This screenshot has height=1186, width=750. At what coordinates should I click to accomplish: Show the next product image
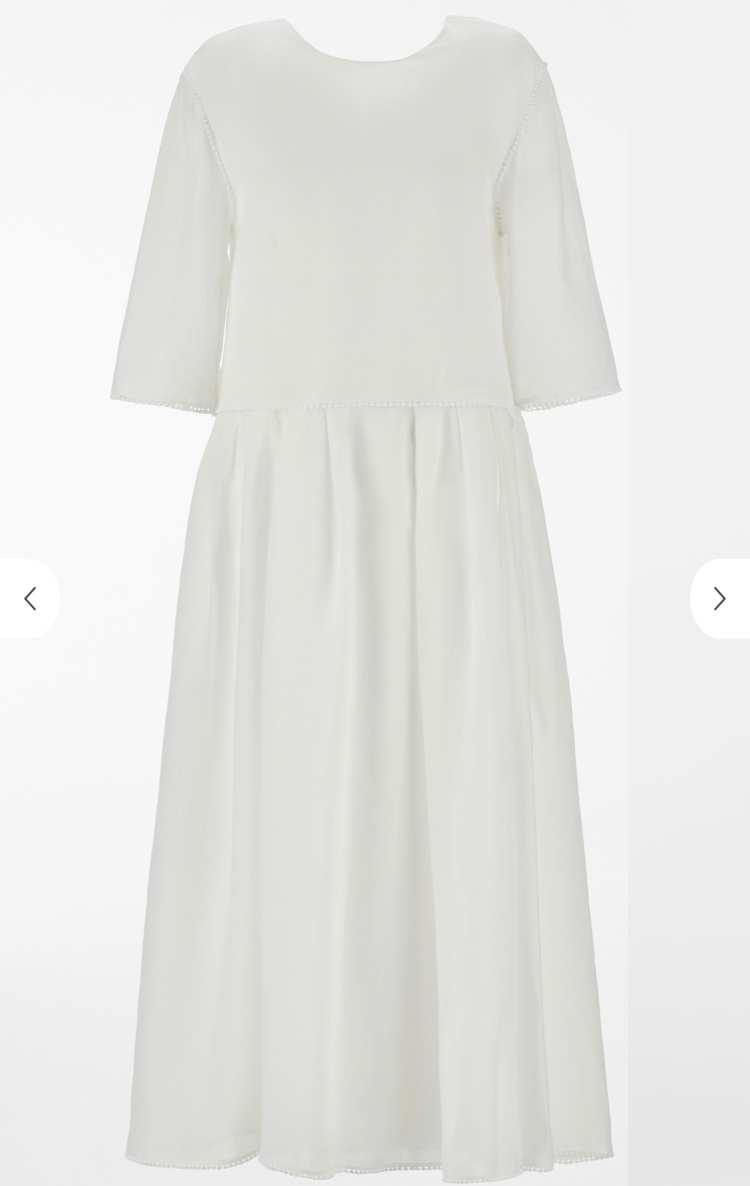click(719, 599)
